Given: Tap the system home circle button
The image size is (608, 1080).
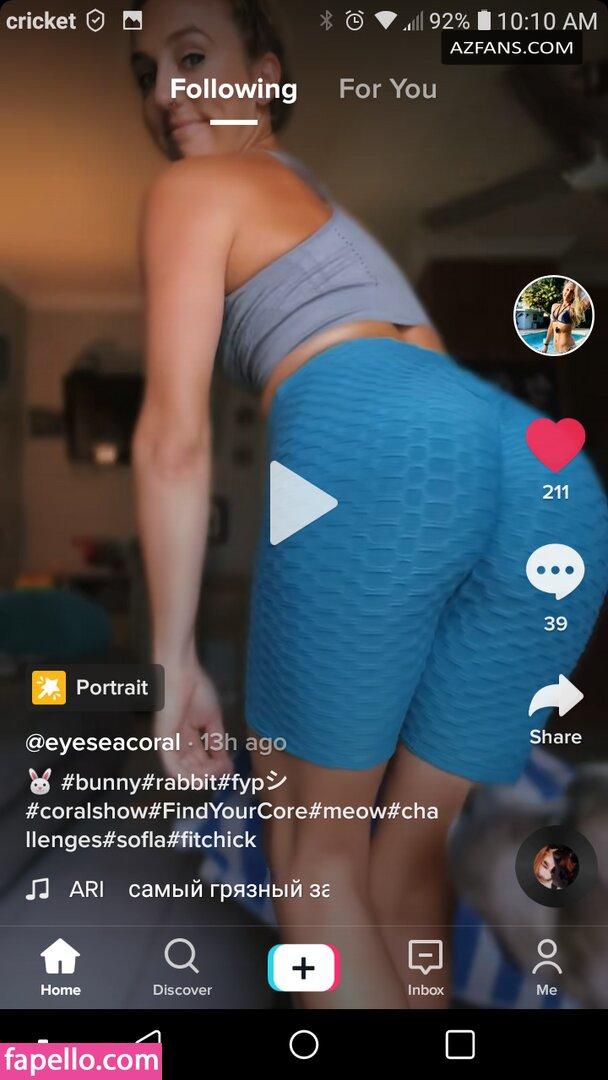Looking at the screenshot, I should [x=304, y=1044].
